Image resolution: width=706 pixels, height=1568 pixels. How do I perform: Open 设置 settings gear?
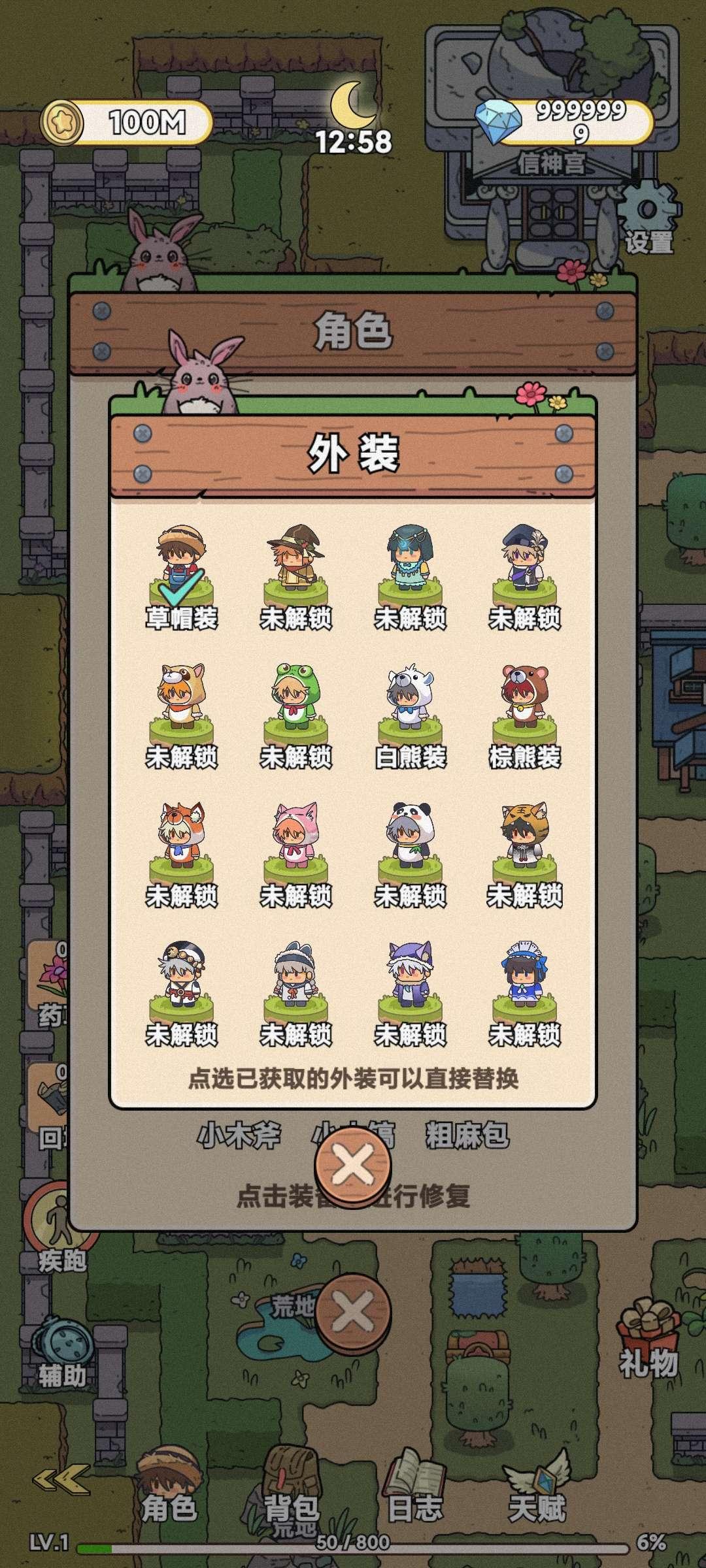pos(648,219)
